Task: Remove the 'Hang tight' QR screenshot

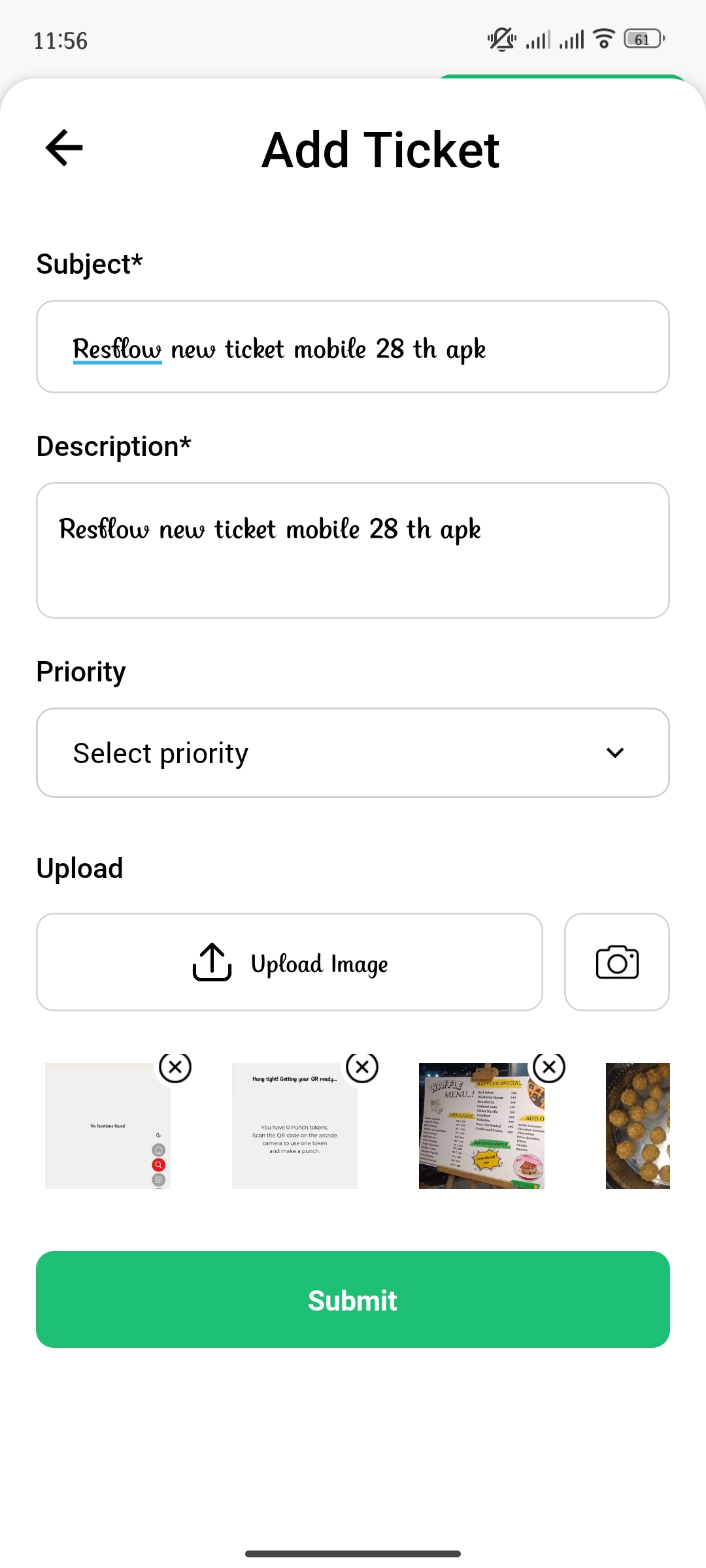Action: [362, 1068]
